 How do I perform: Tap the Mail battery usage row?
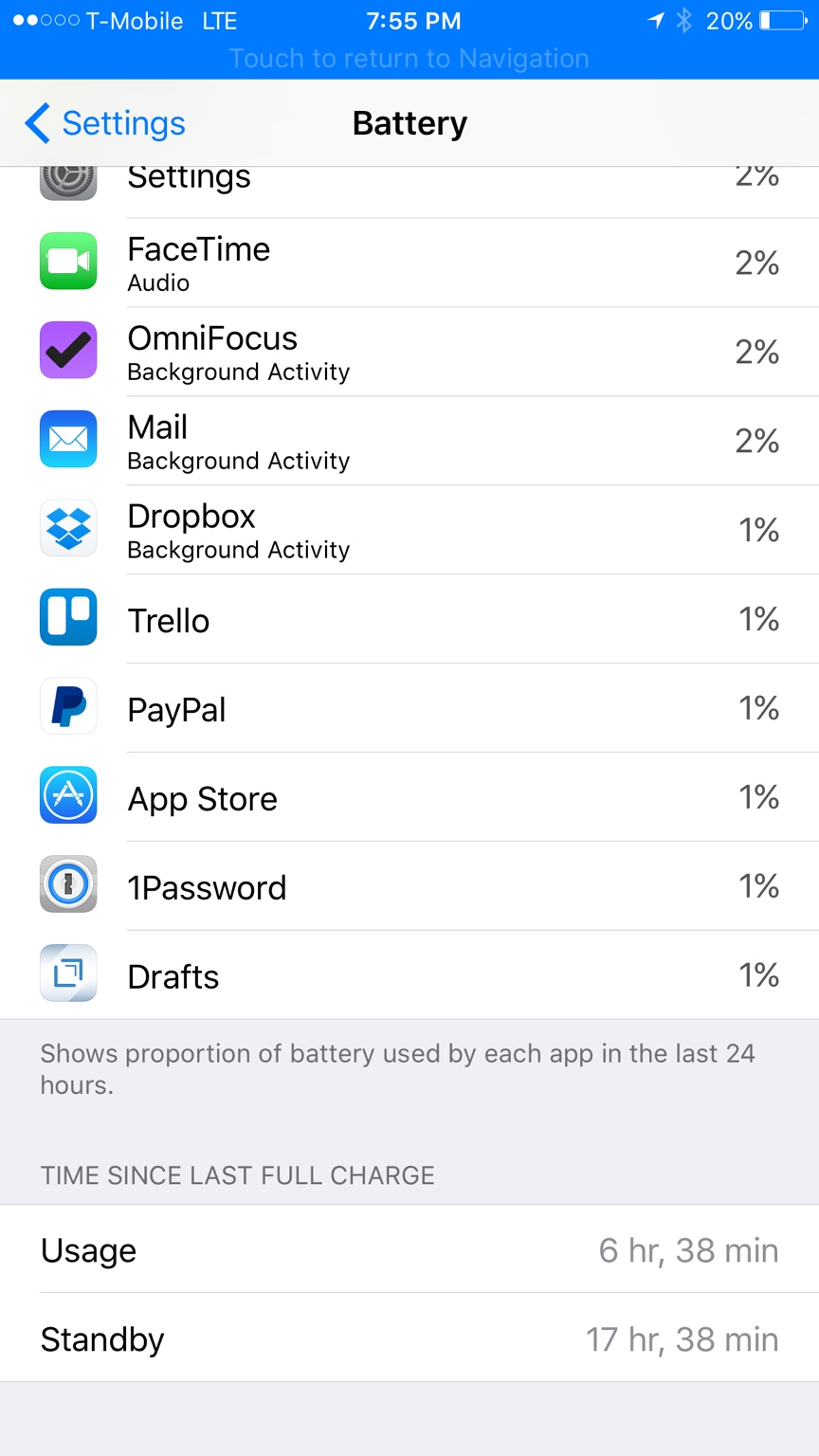point(409,441)
